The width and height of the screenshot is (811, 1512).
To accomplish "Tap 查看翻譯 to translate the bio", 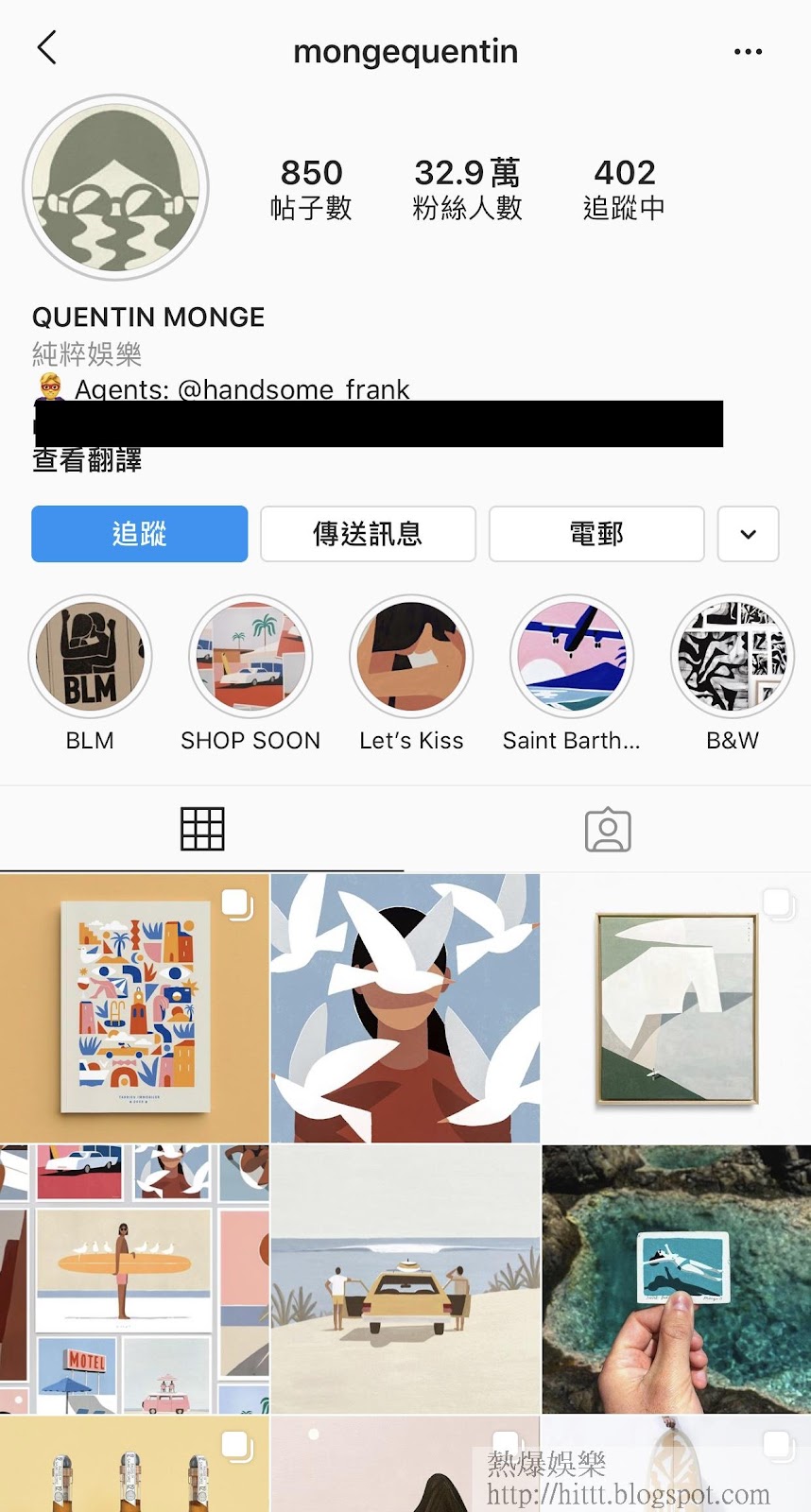I will (87, 461).
